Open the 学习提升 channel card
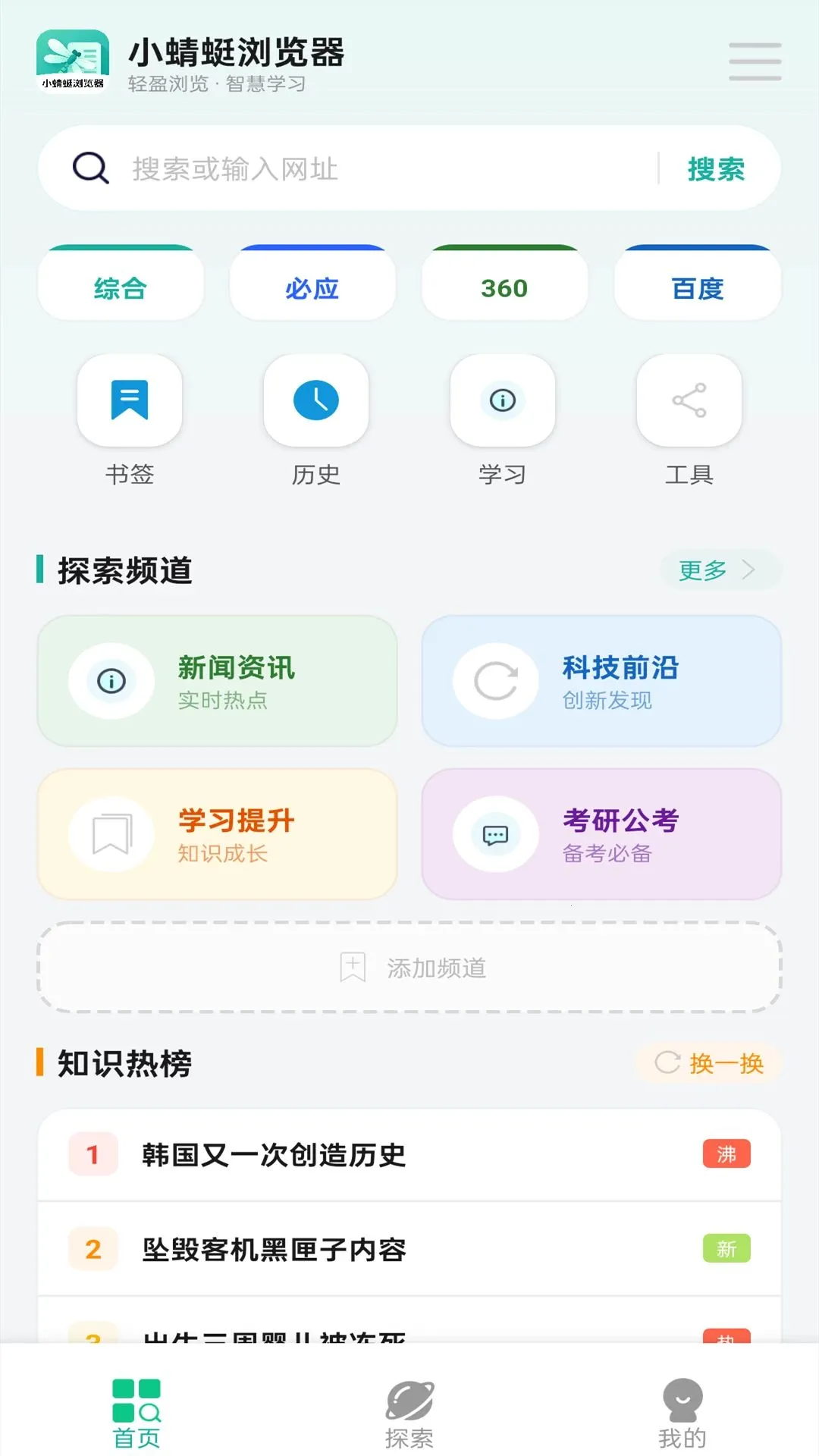The width and height of the screenshot is (819, 1456). [x=218, y=834]
